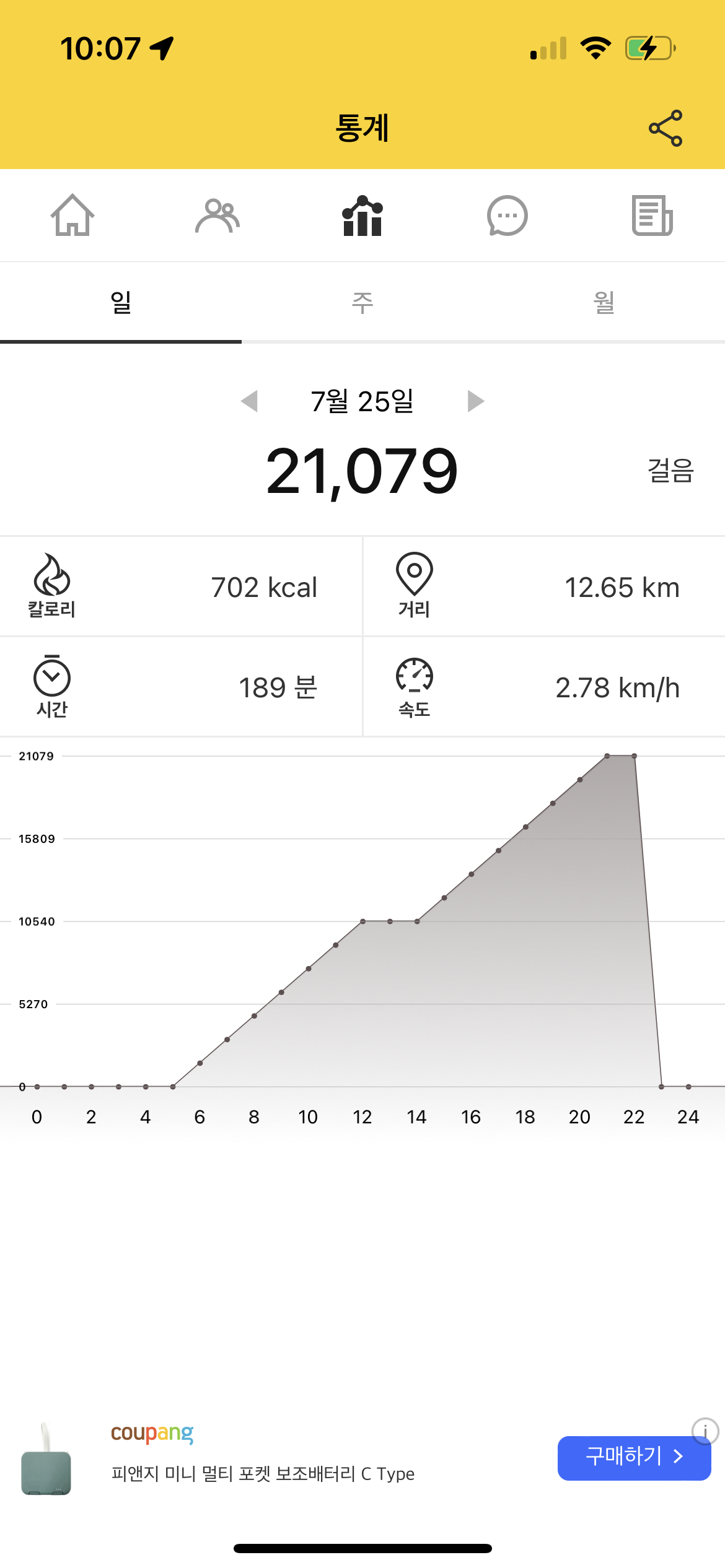Switch to the 월 (monthly) view

click(x=604, y=302)
